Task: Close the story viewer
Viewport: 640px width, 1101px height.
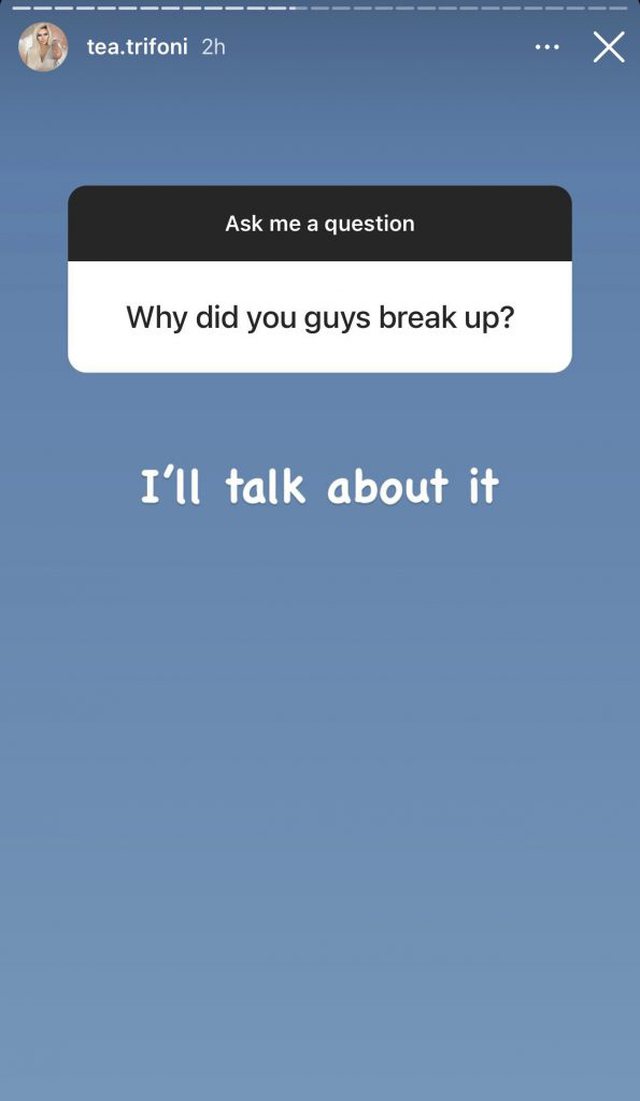Action: pos(608,47)
